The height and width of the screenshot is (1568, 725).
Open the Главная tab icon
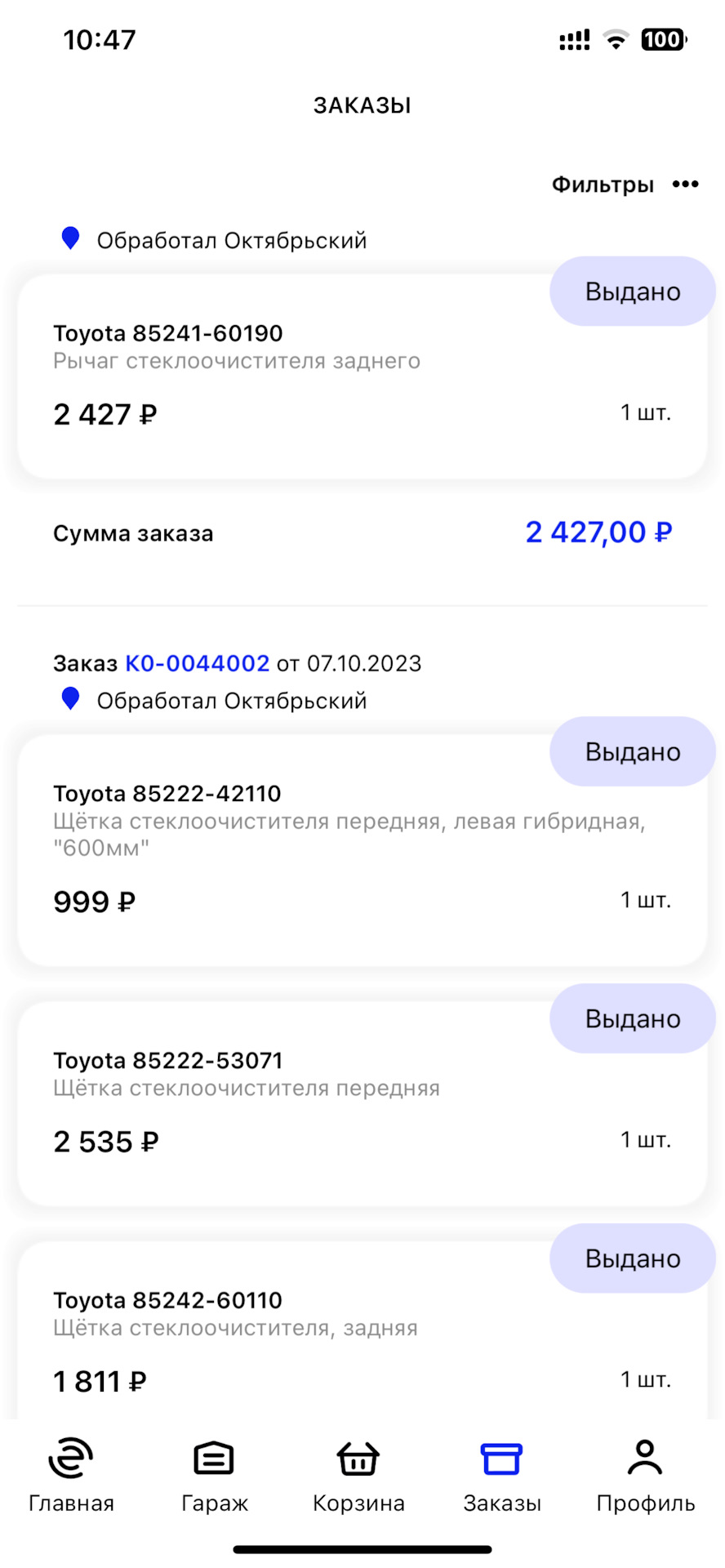tap(70, 1458)
